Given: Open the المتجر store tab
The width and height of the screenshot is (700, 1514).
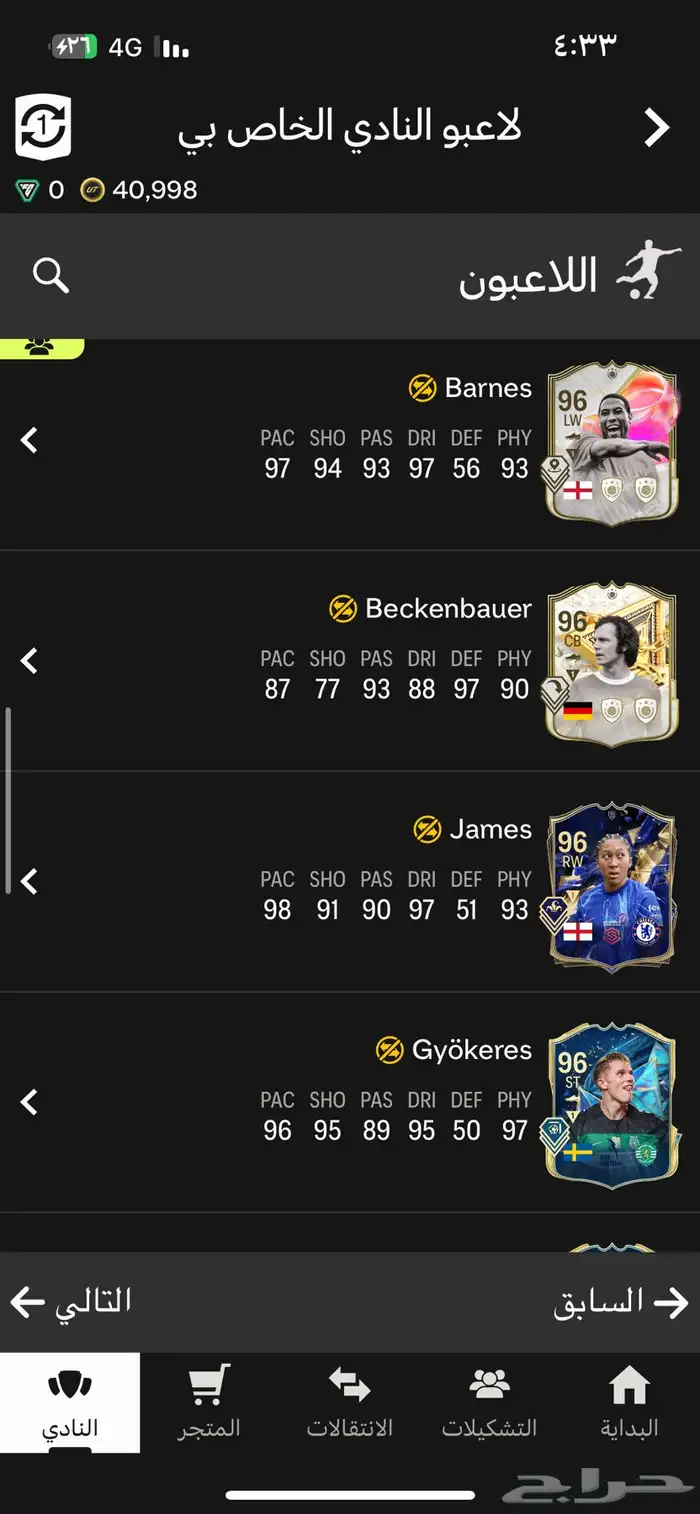Looking at the screenshot, I should 209,1403.
